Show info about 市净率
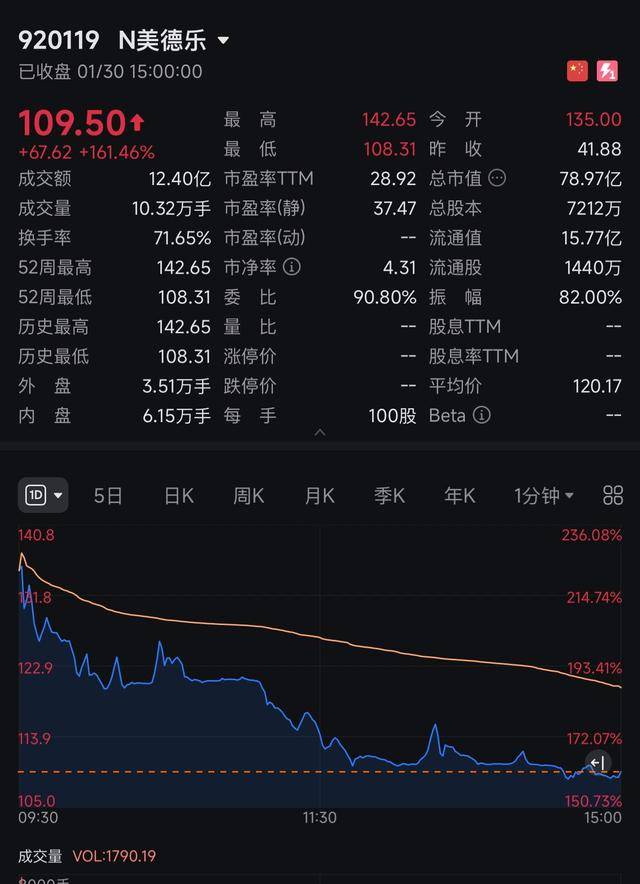Screen dimensions: 640x884 tap(292, 267)
